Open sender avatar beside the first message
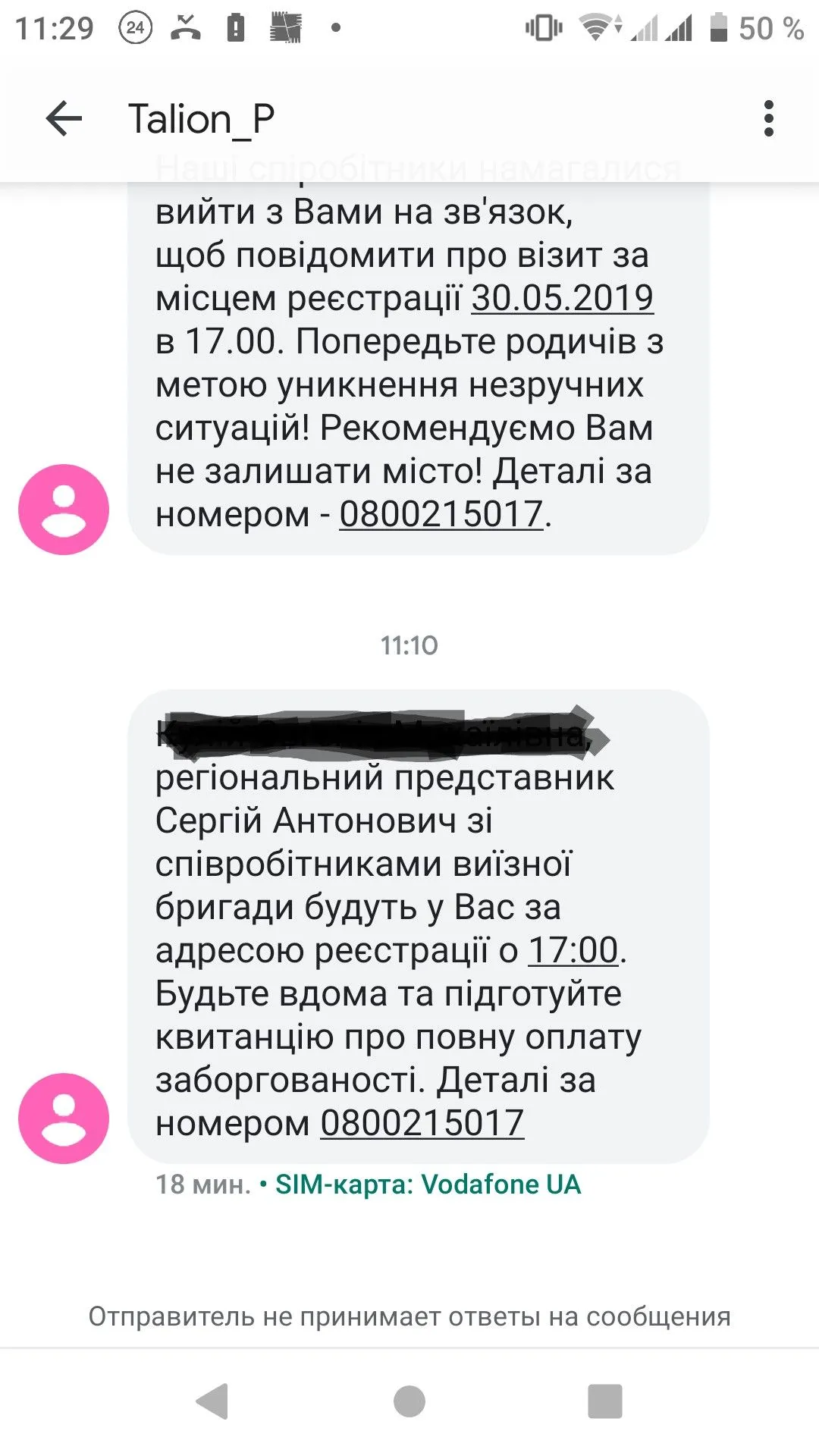The width and height of the screenshot is (819, 1456). click(64, 510)
